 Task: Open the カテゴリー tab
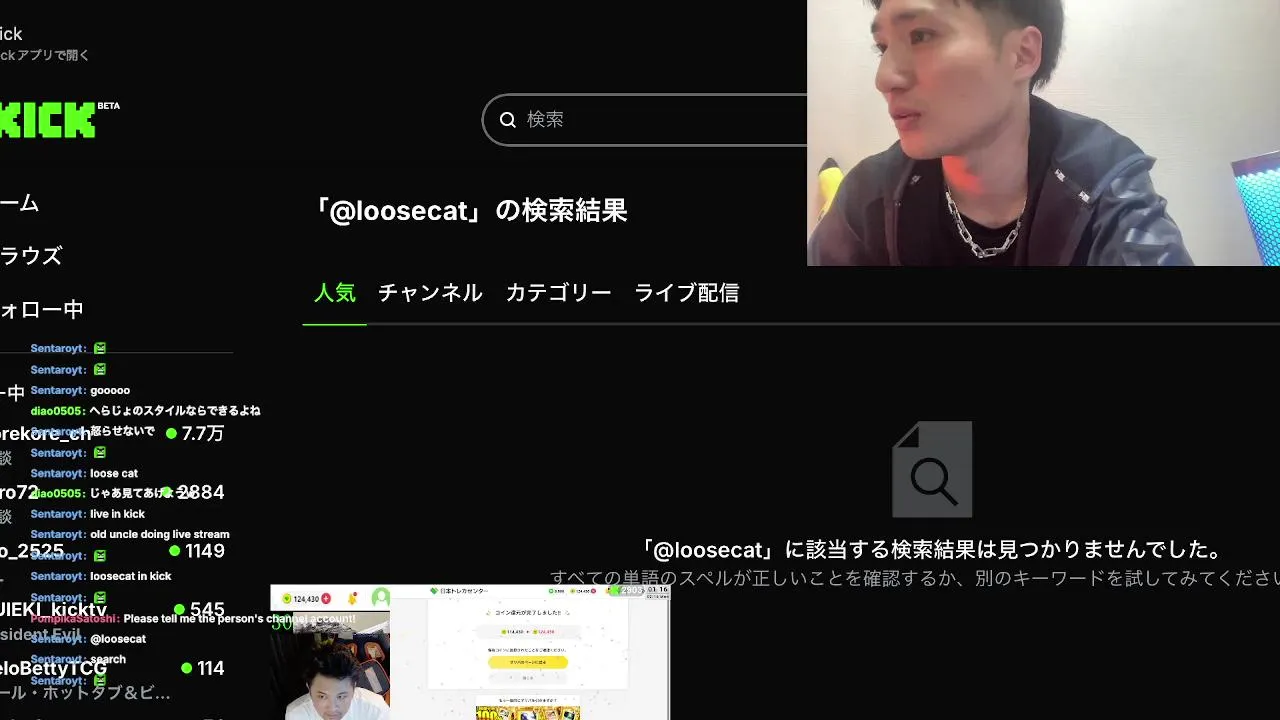(558, 293)
